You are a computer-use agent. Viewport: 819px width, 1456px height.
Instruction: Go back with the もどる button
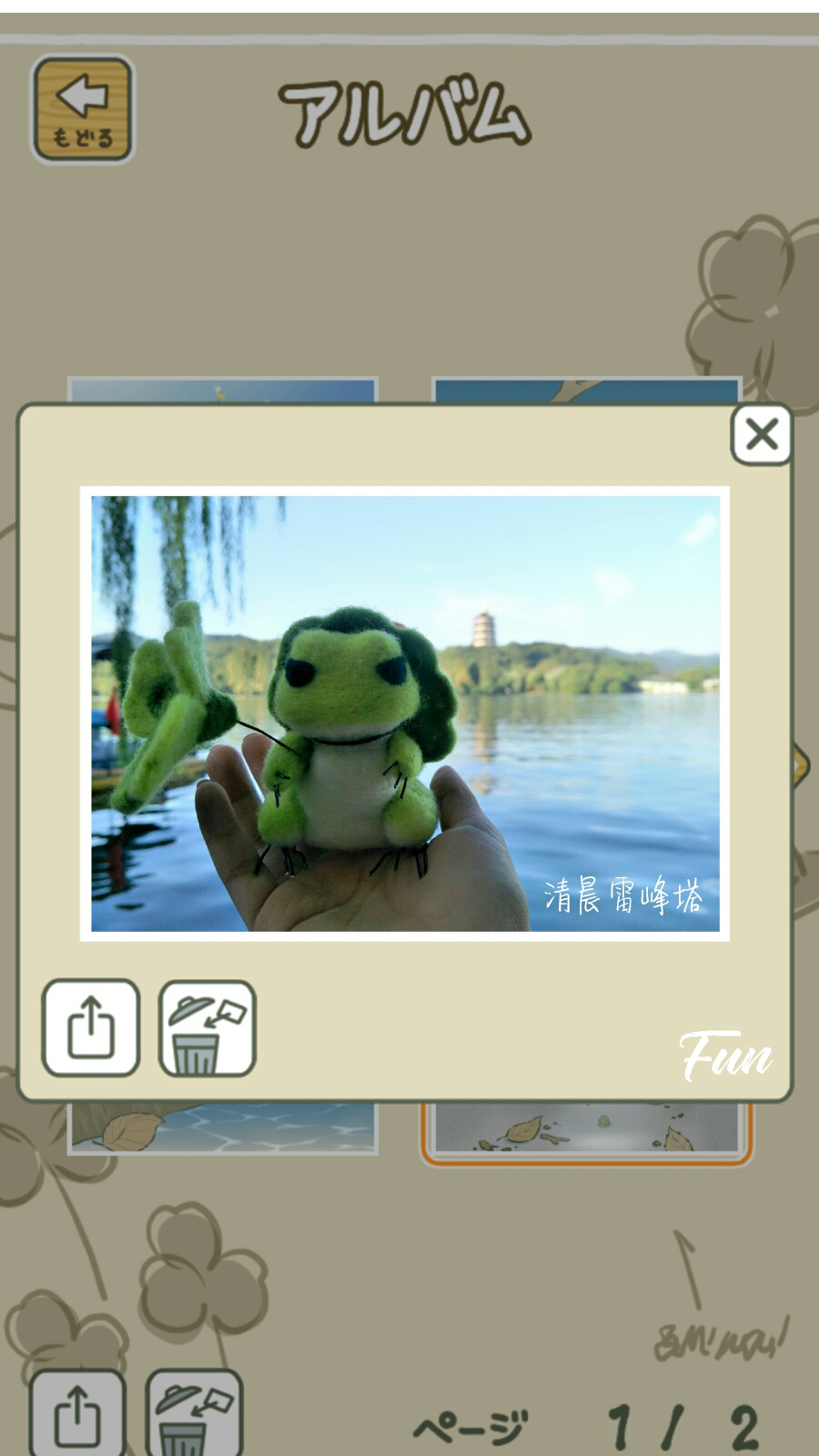(83, 110)
